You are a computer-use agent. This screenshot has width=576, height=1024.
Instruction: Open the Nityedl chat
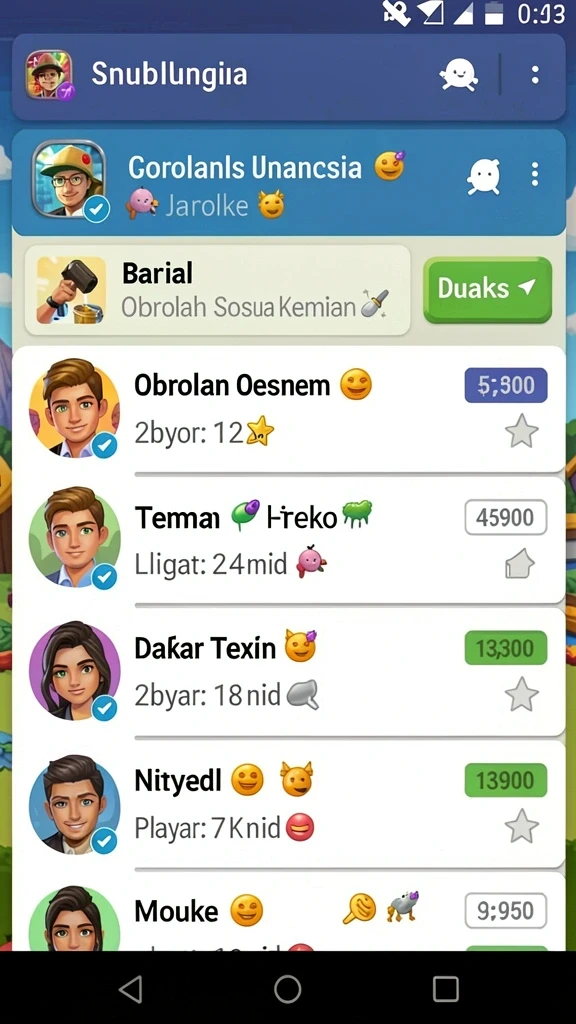[289, 804]
